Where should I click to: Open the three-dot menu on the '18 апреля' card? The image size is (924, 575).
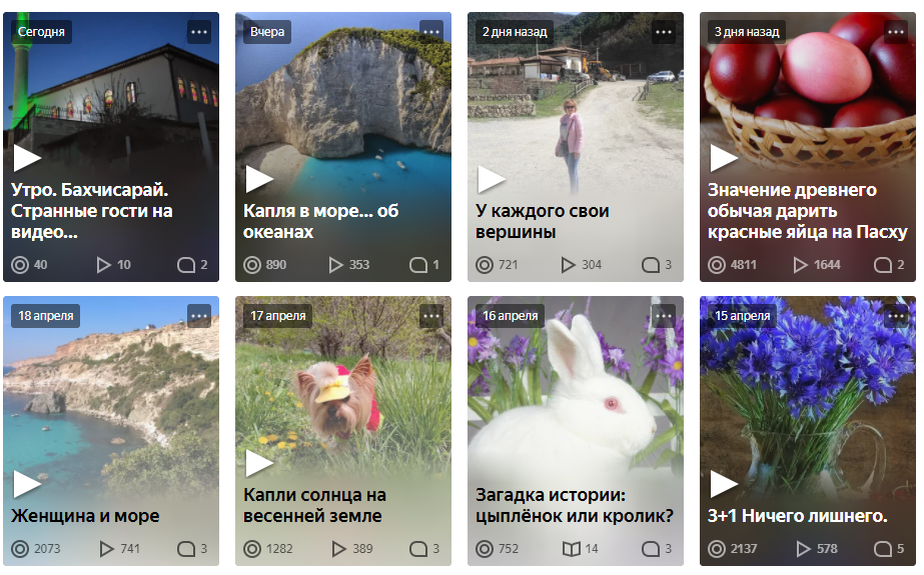(x=199, y=316)
